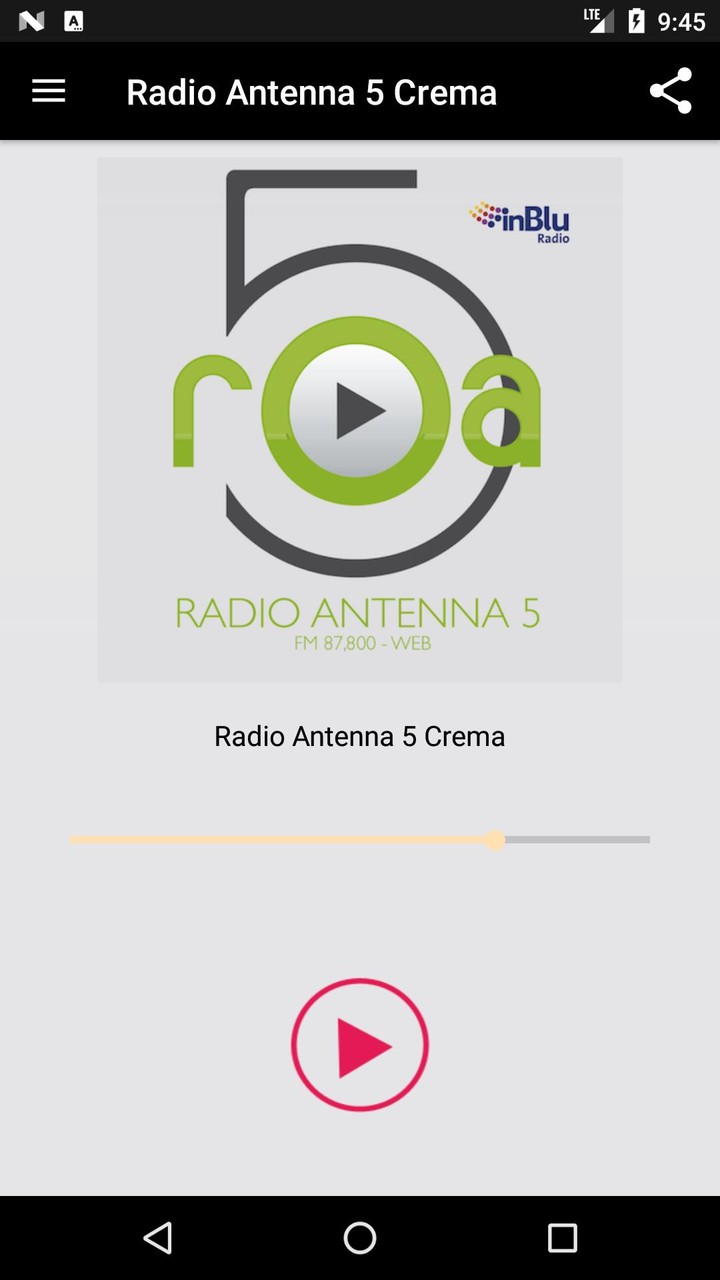Click the Radio Antenna 5 Crema title

click(x=312, y=91)
